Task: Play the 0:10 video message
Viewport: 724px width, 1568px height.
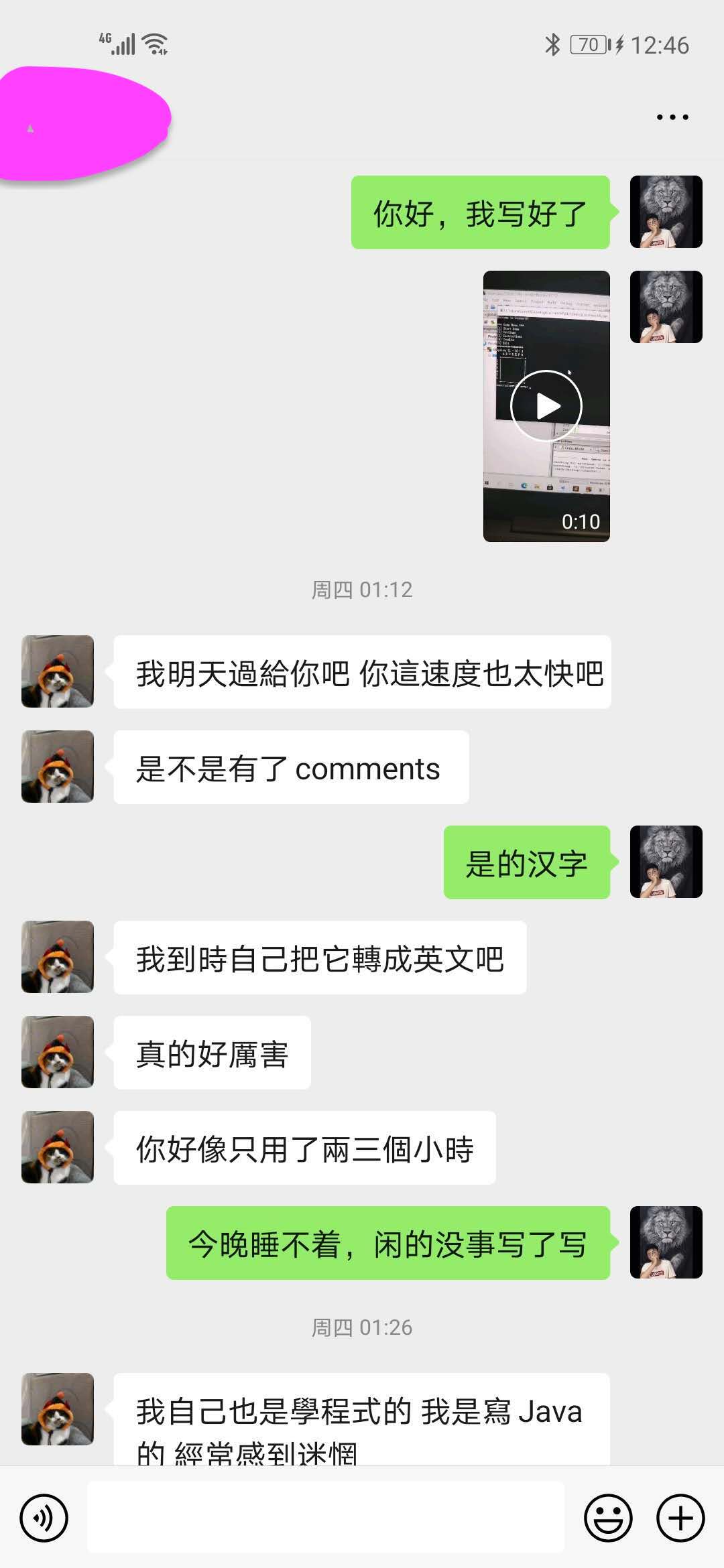Action: click(x=546, y=406)
